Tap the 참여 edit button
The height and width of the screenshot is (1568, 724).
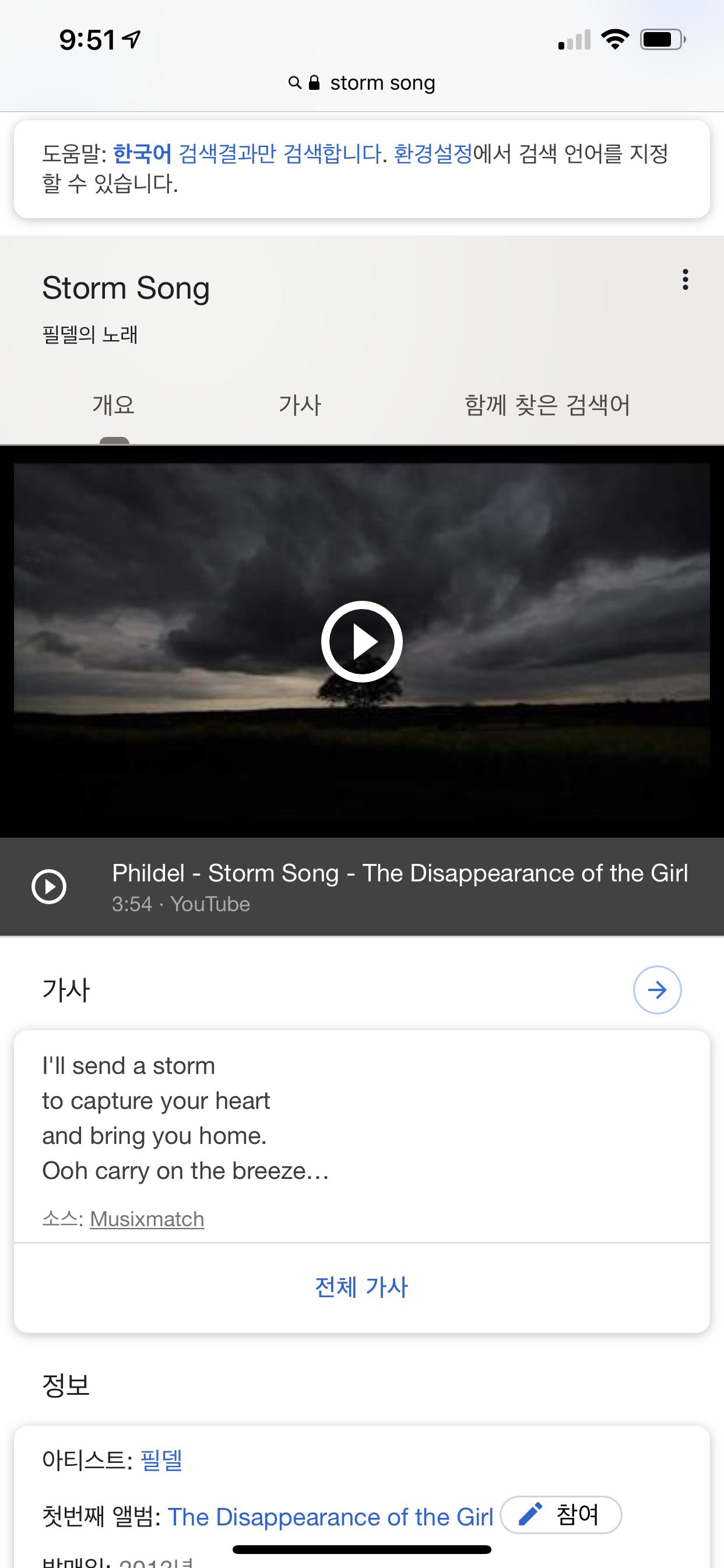pyautogui.click(x=560, y=1515)
